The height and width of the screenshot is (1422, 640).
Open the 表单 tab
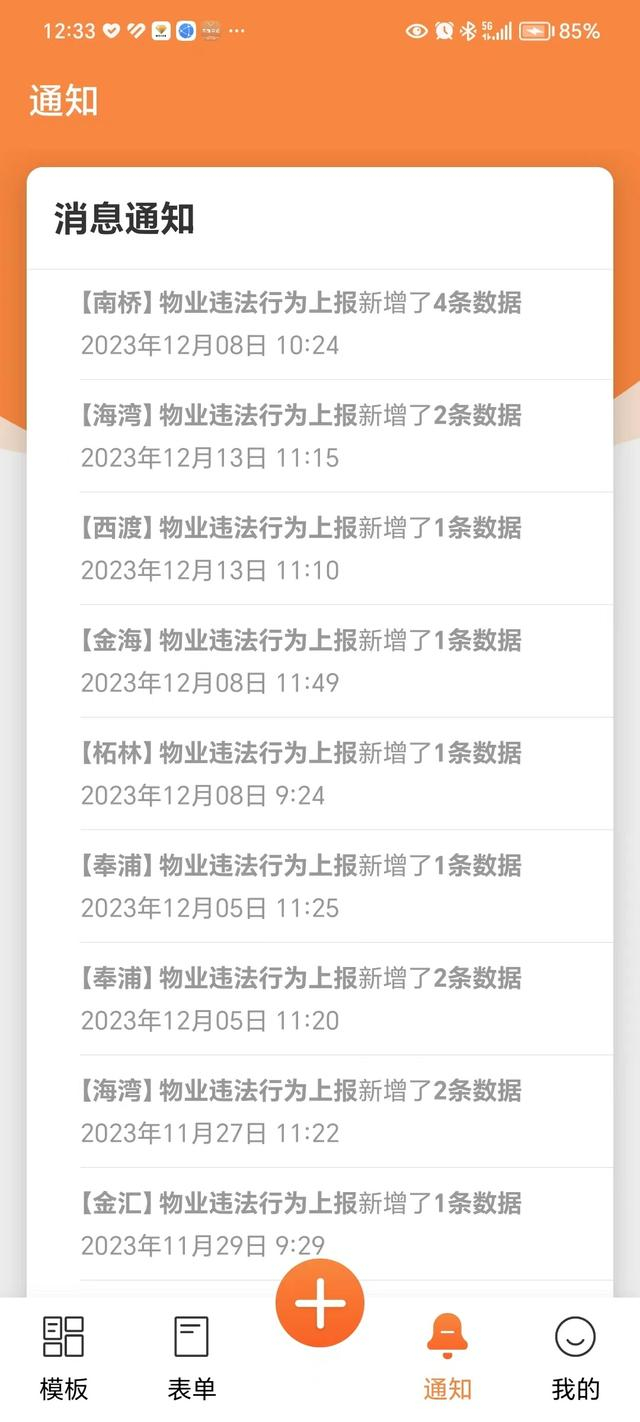pyautogui.click(x=191, y=1356)
